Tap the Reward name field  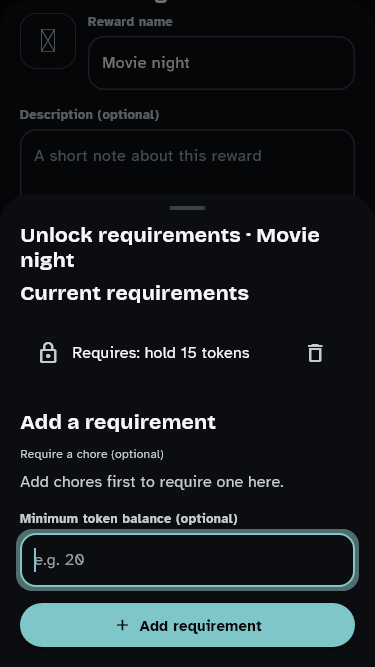point(221,63)
